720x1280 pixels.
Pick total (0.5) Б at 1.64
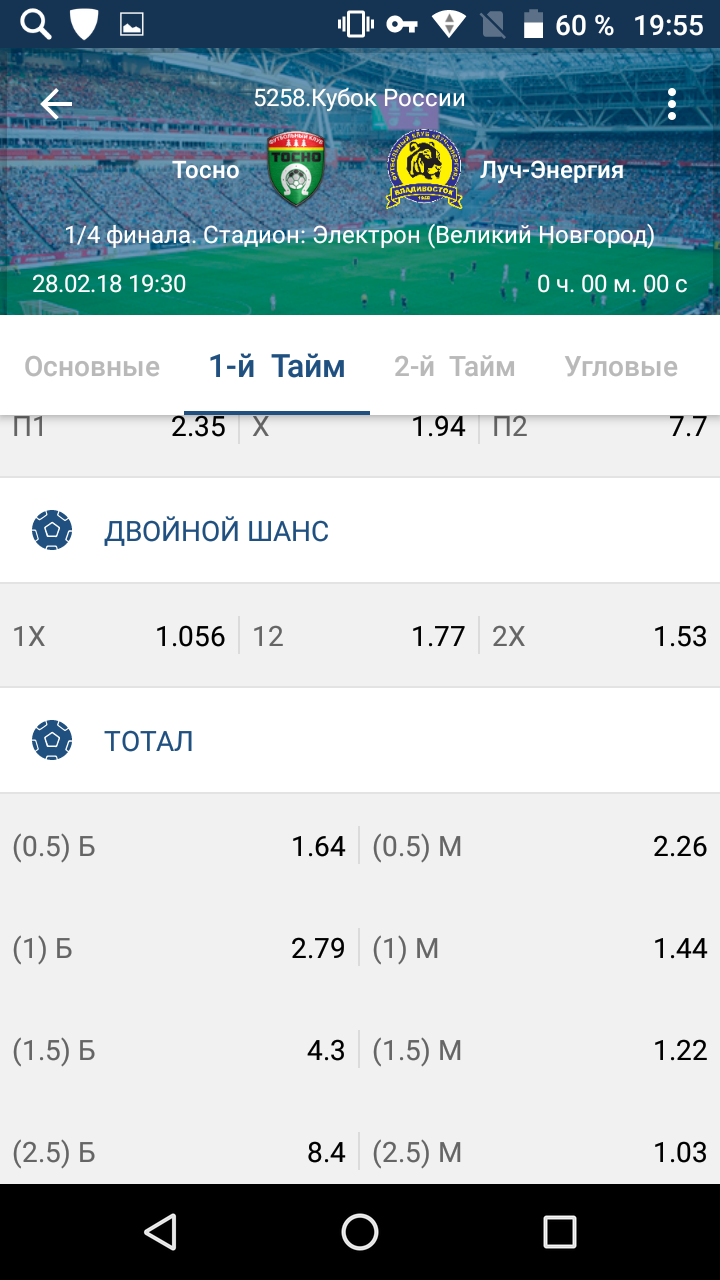click(x=180, y=847)
